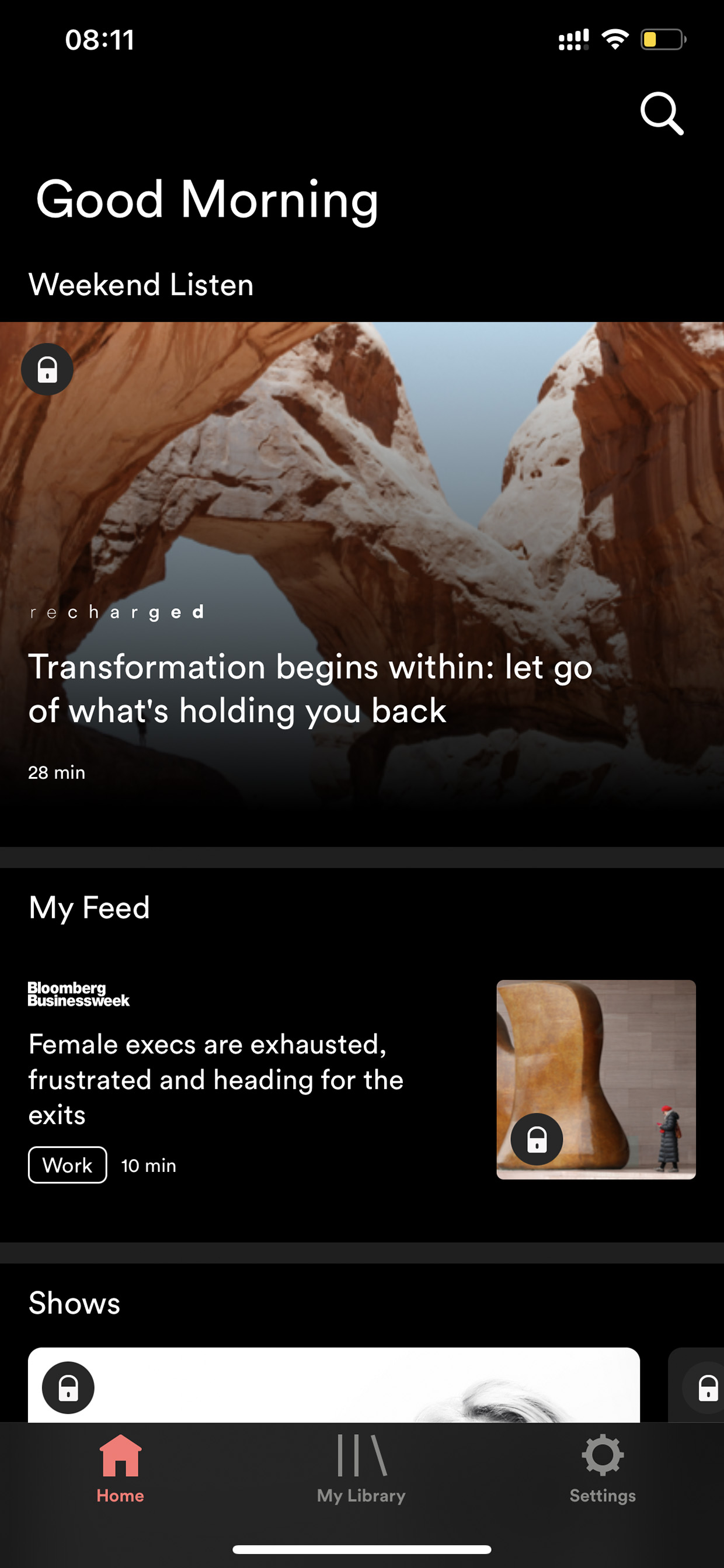Select the Work topic chip
Screen dimensions: 724x1568
tap(68, 1165)
